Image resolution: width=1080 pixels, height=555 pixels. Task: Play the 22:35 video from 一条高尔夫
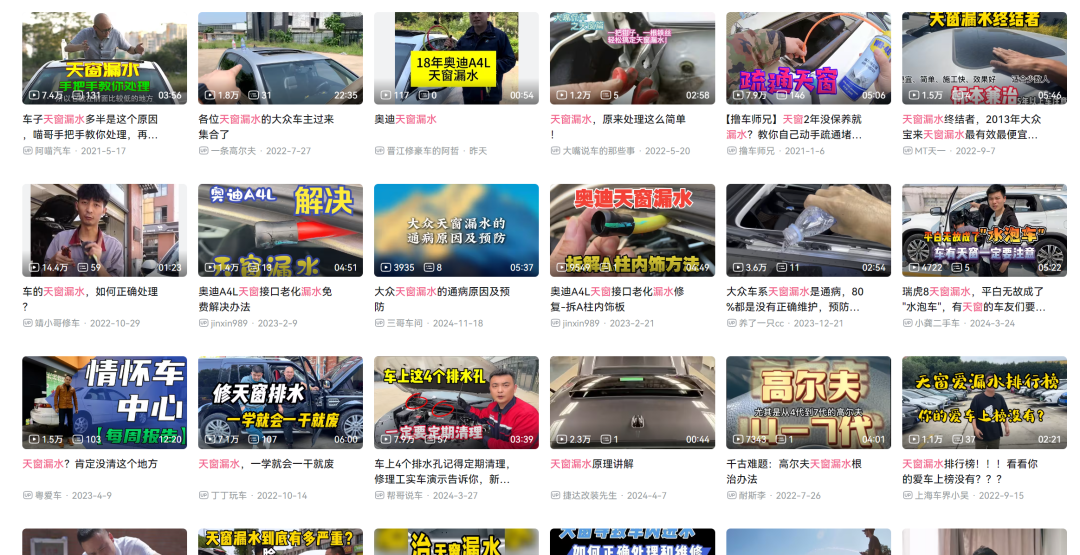(280, 58)
